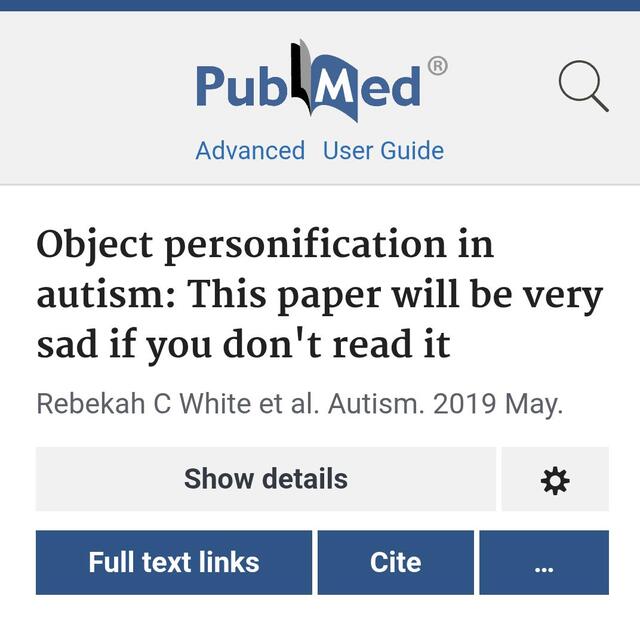Open Full text links
Image resolution: width=640 pixels, height=630 pixels.
coord(174,562)
